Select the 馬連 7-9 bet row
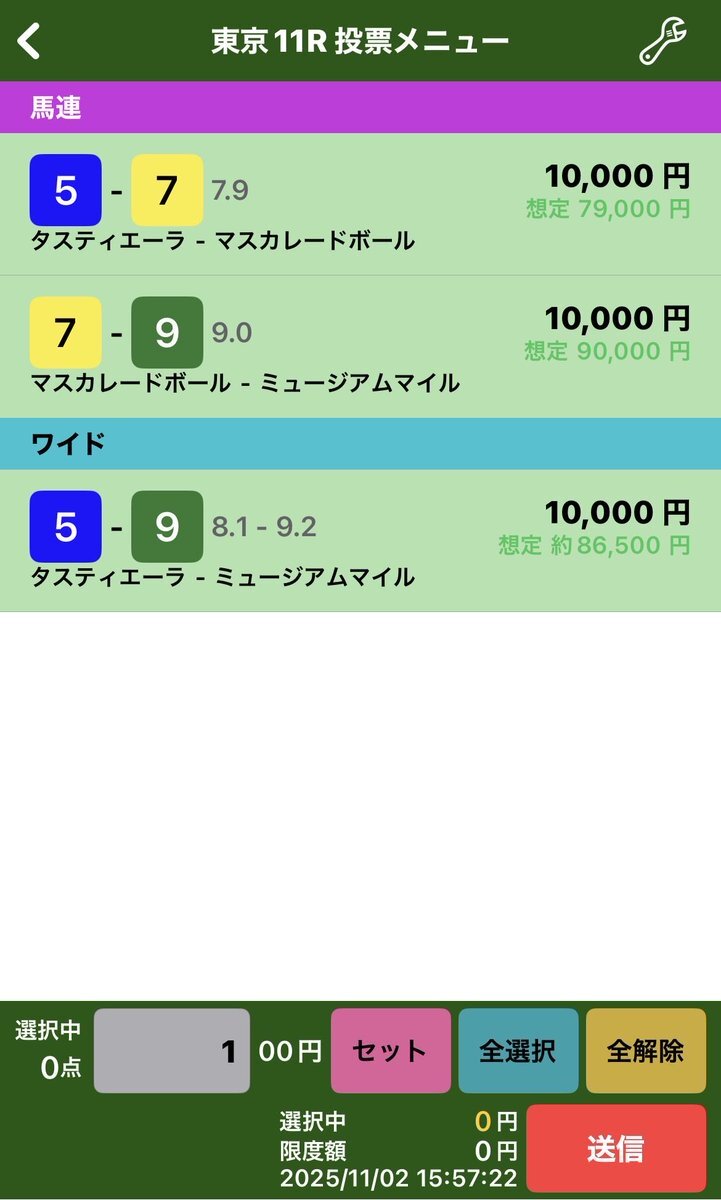Image resolution: width=721 pixels, height=1200 pixels. (360, 346)
